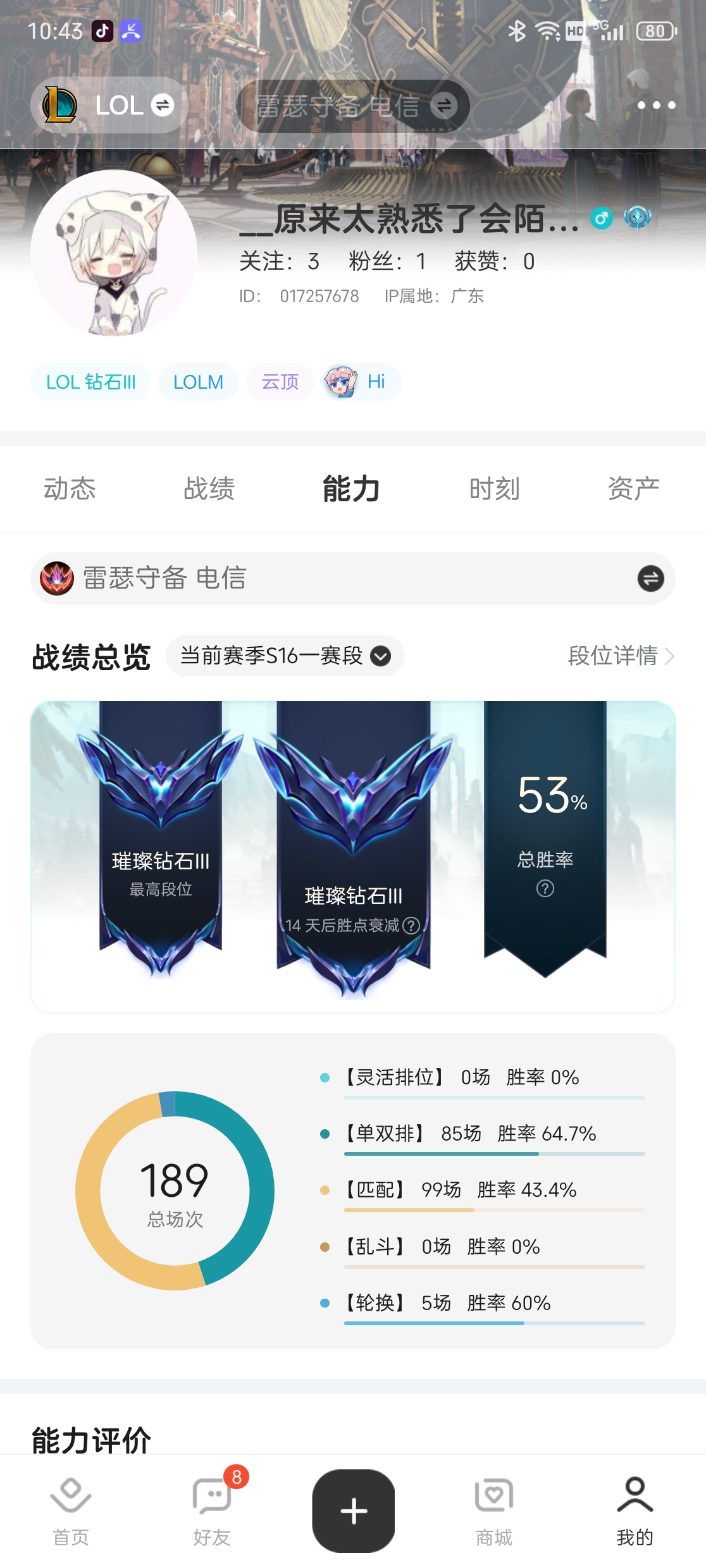Show help for 总胜率 win rate
The width and height of the screenshot is (706, 1568).
(545, 889)
